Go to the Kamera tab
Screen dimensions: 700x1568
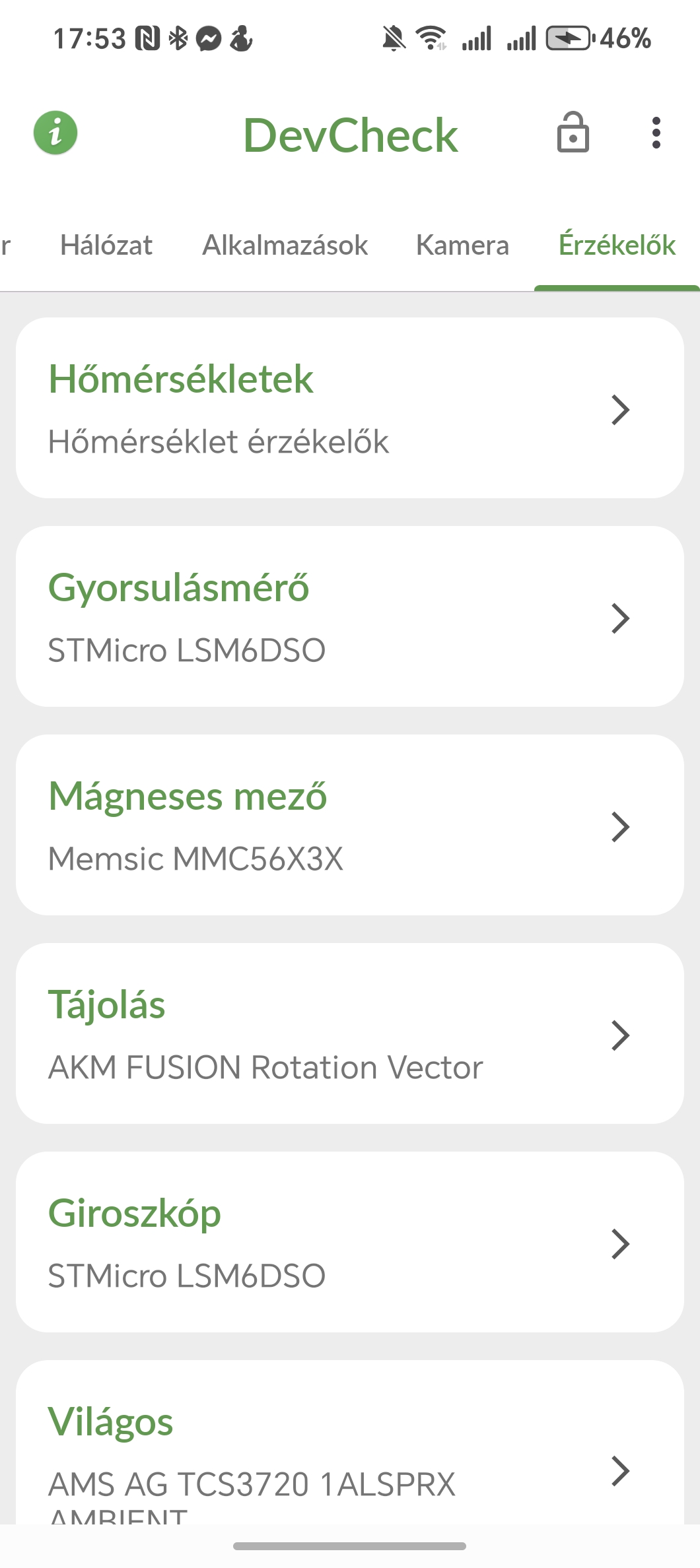point(462,245)
